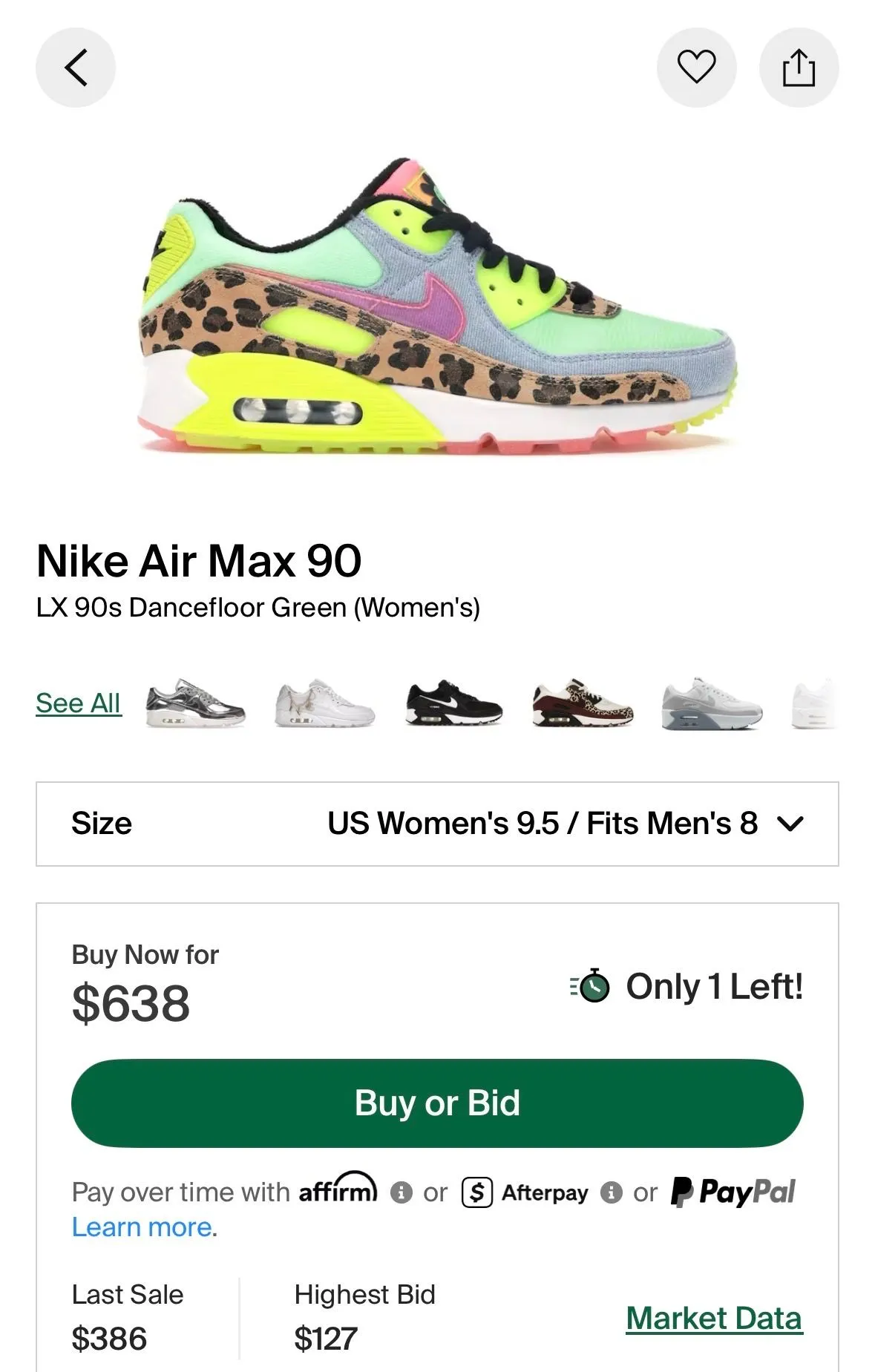The image size is (875, 1372).
Task: View the all-white Air Max thumbnail with charms
Action: (324, 703)
